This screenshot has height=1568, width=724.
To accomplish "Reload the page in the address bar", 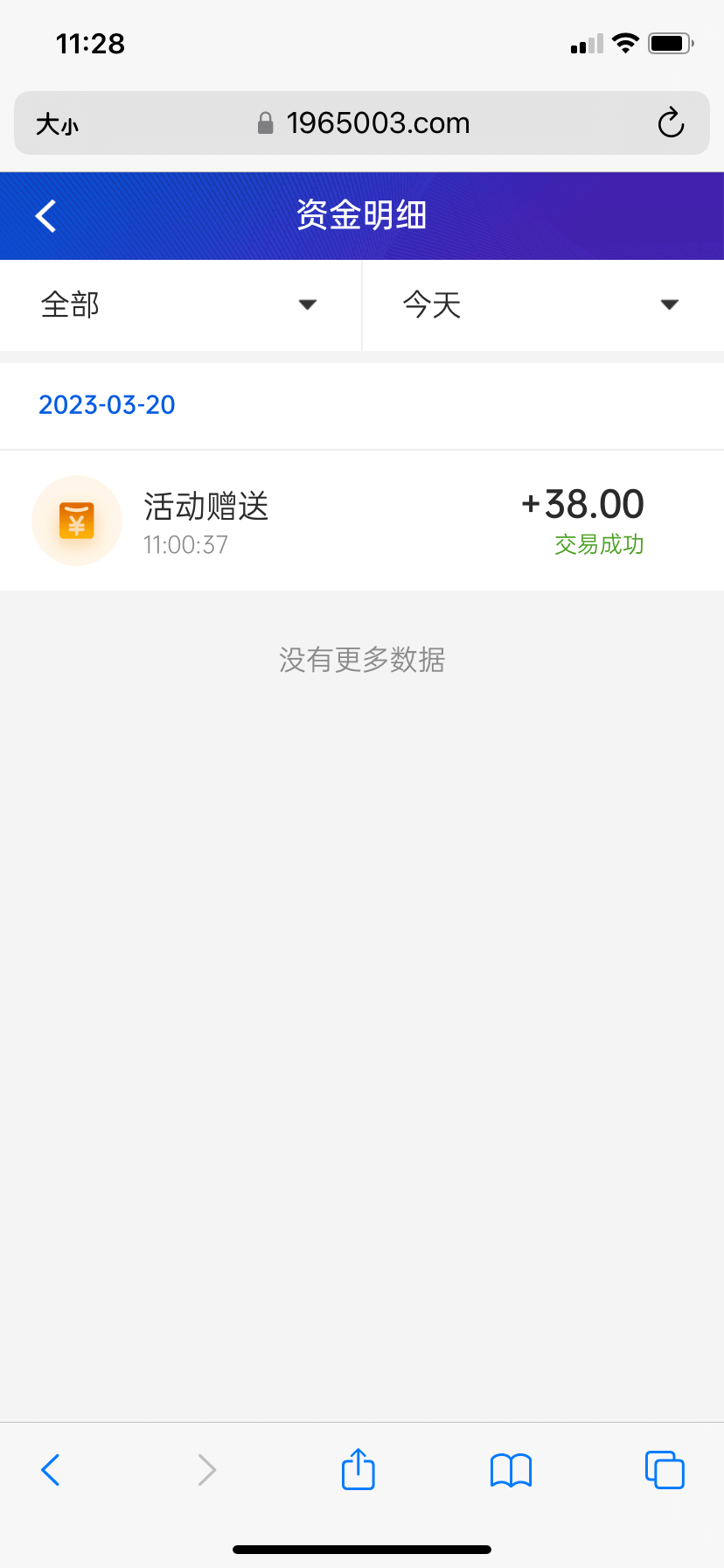I will point(671,123).
